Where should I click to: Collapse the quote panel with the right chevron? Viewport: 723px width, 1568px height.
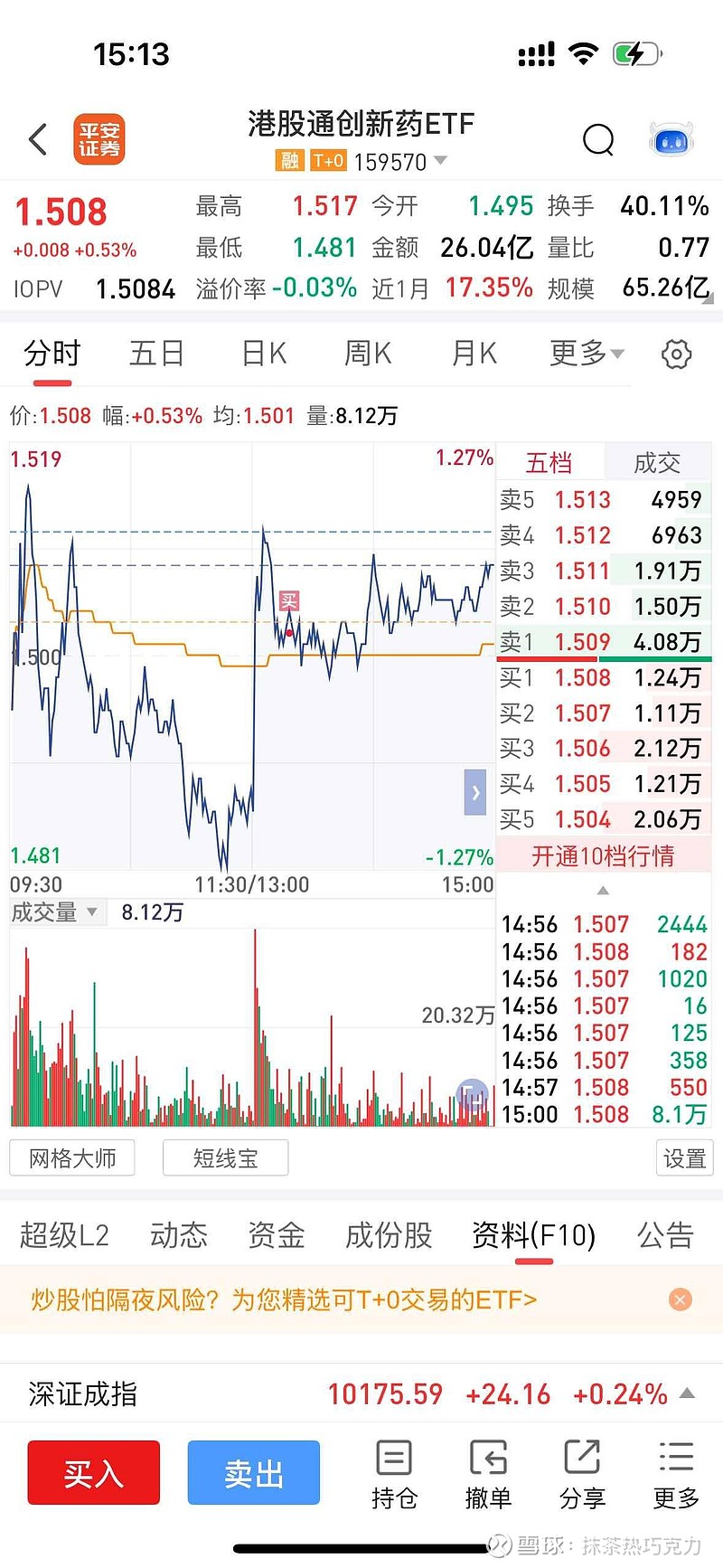pyautogui.click(x=474, y=792)
